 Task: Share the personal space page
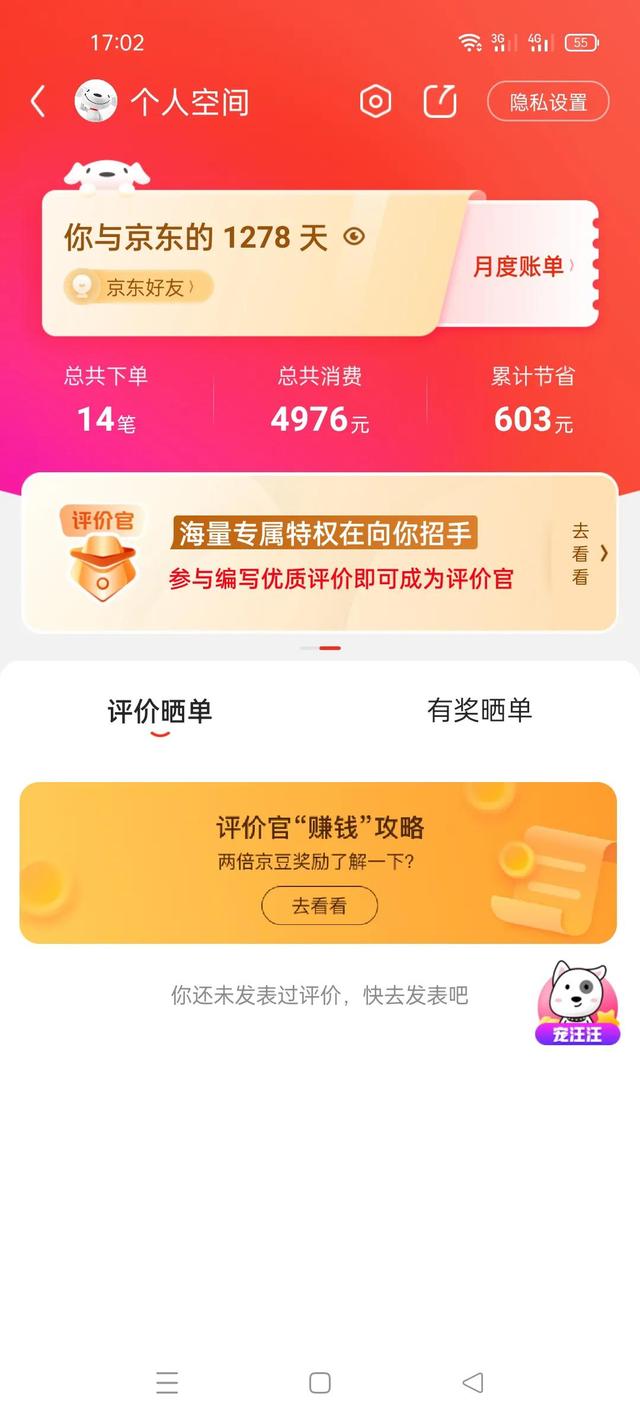440,101
